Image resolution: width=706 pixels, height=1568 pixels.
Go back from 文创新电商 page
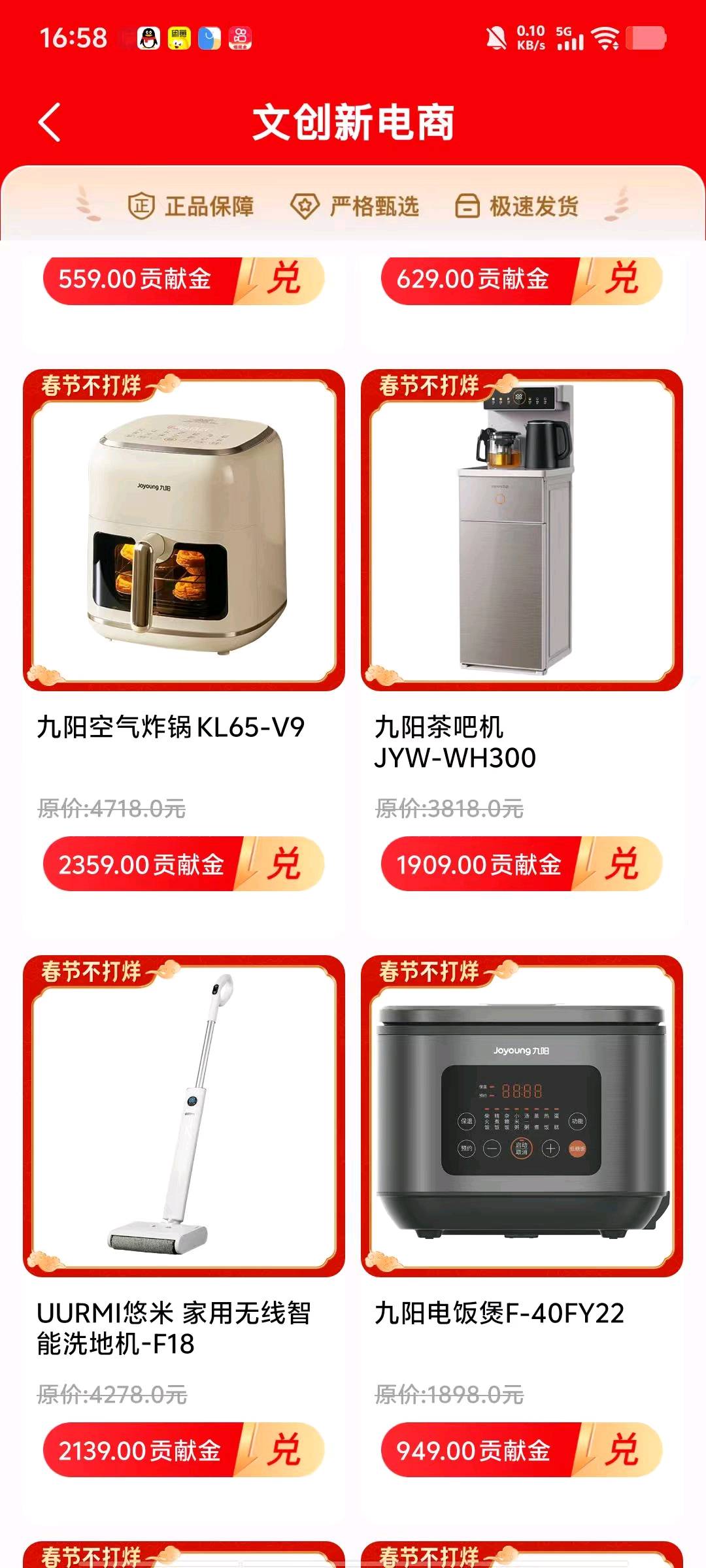(50, 122)
